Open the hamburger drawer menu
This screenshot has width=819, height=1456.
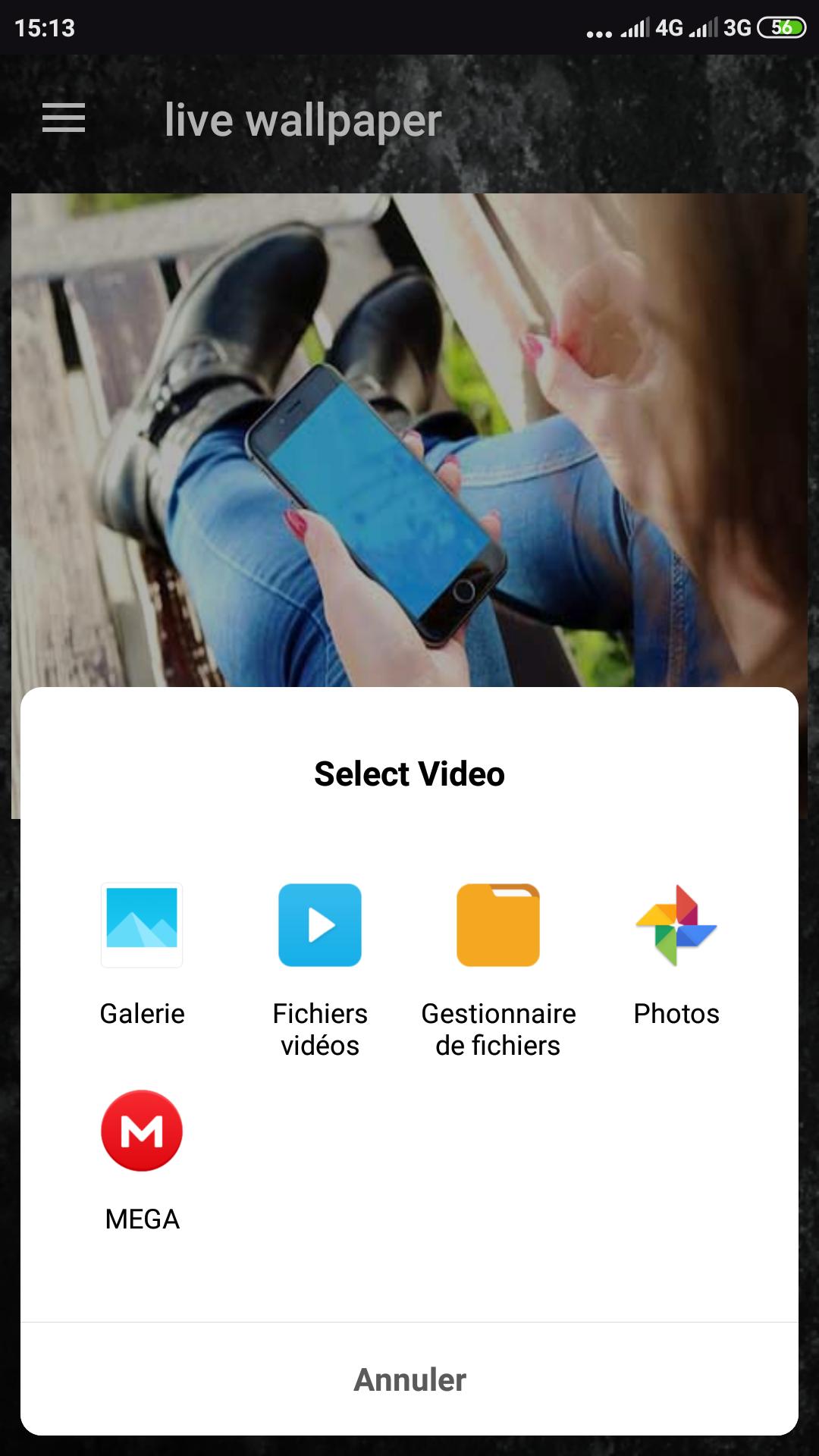(x=64, y=118)
